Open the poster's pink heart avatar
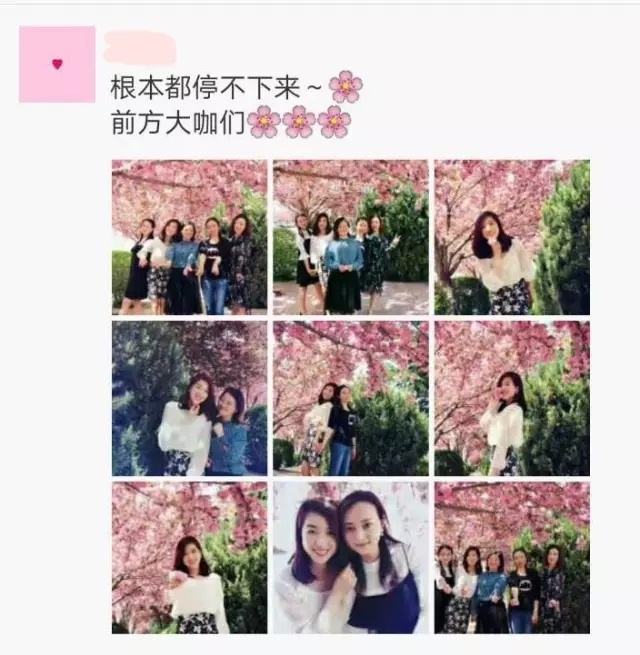The image size is (640, 655). pos(57,64)
